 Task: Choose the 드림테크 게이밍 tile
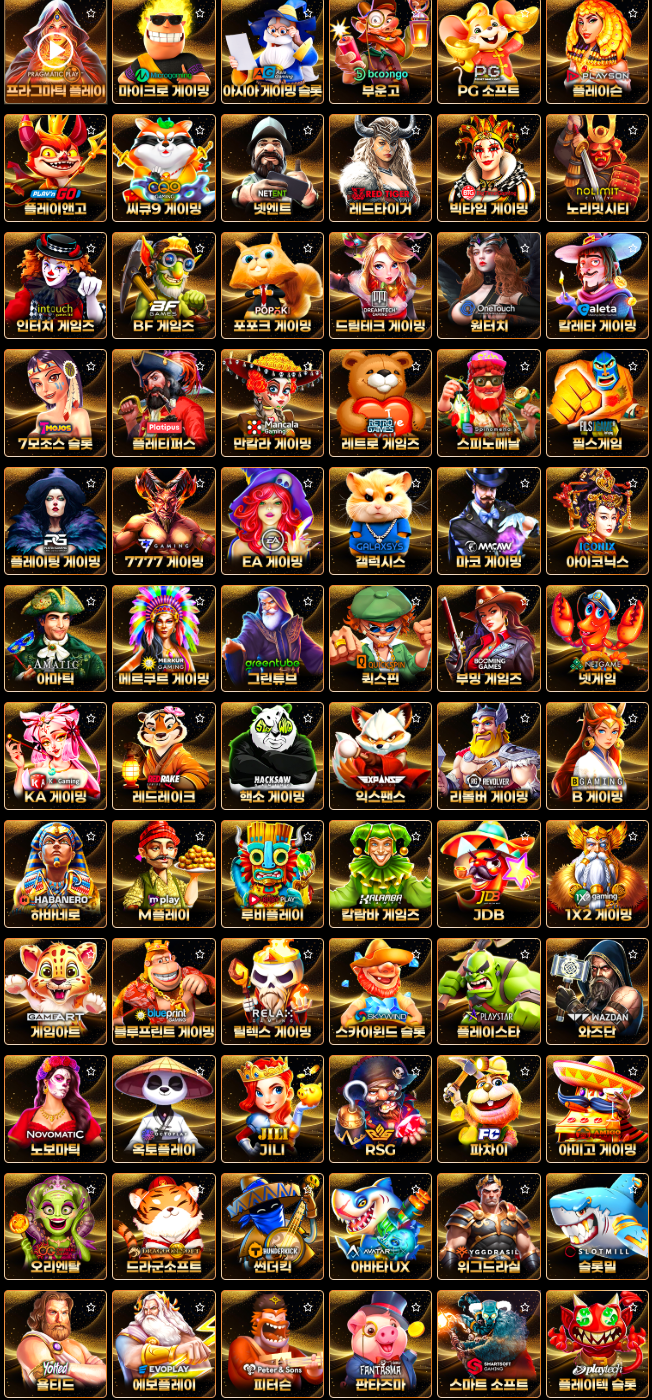click(380, 284)
